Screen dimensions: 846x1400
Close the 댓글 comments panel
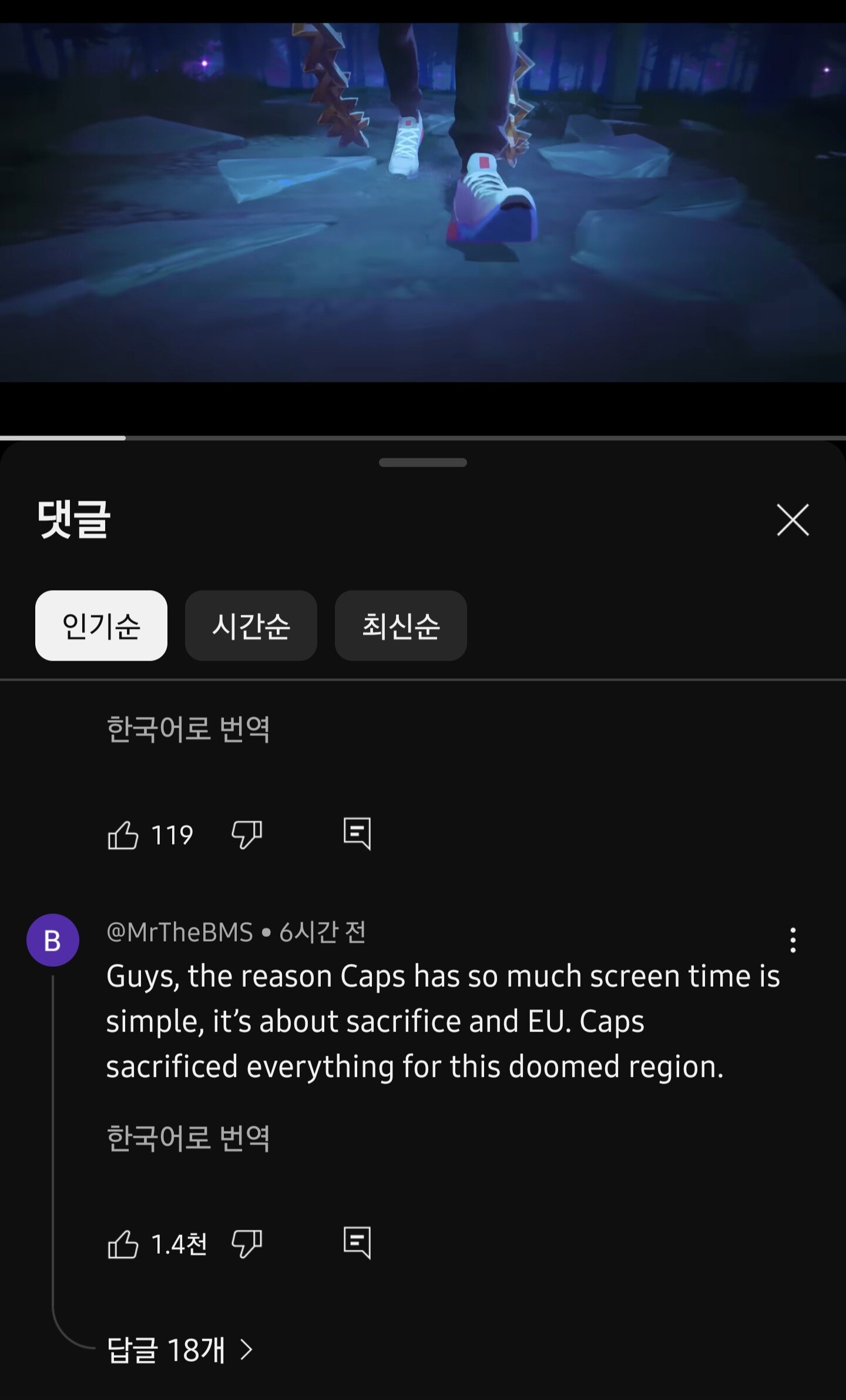pyautogui.click(x=793, y=520)
